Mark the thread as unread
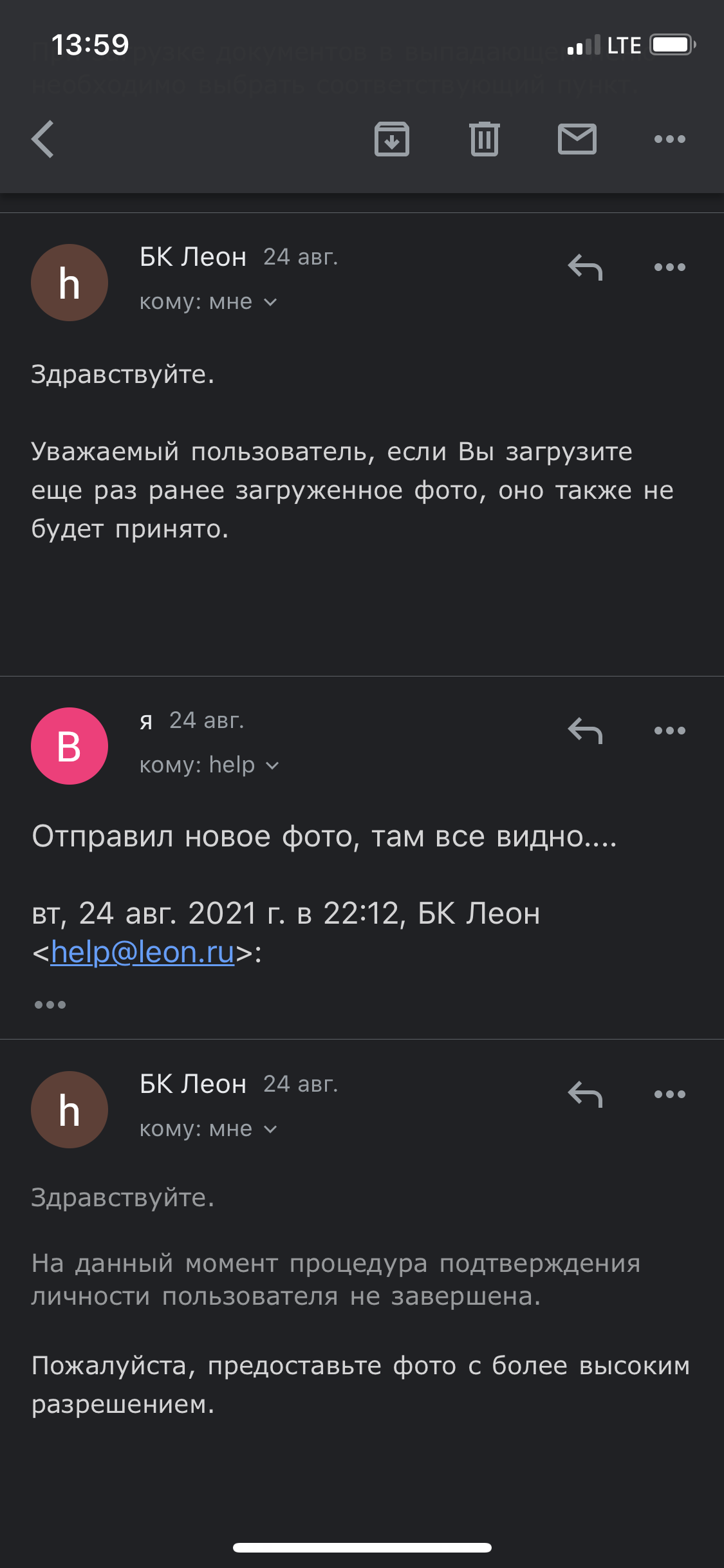 (x=577, y=139)
